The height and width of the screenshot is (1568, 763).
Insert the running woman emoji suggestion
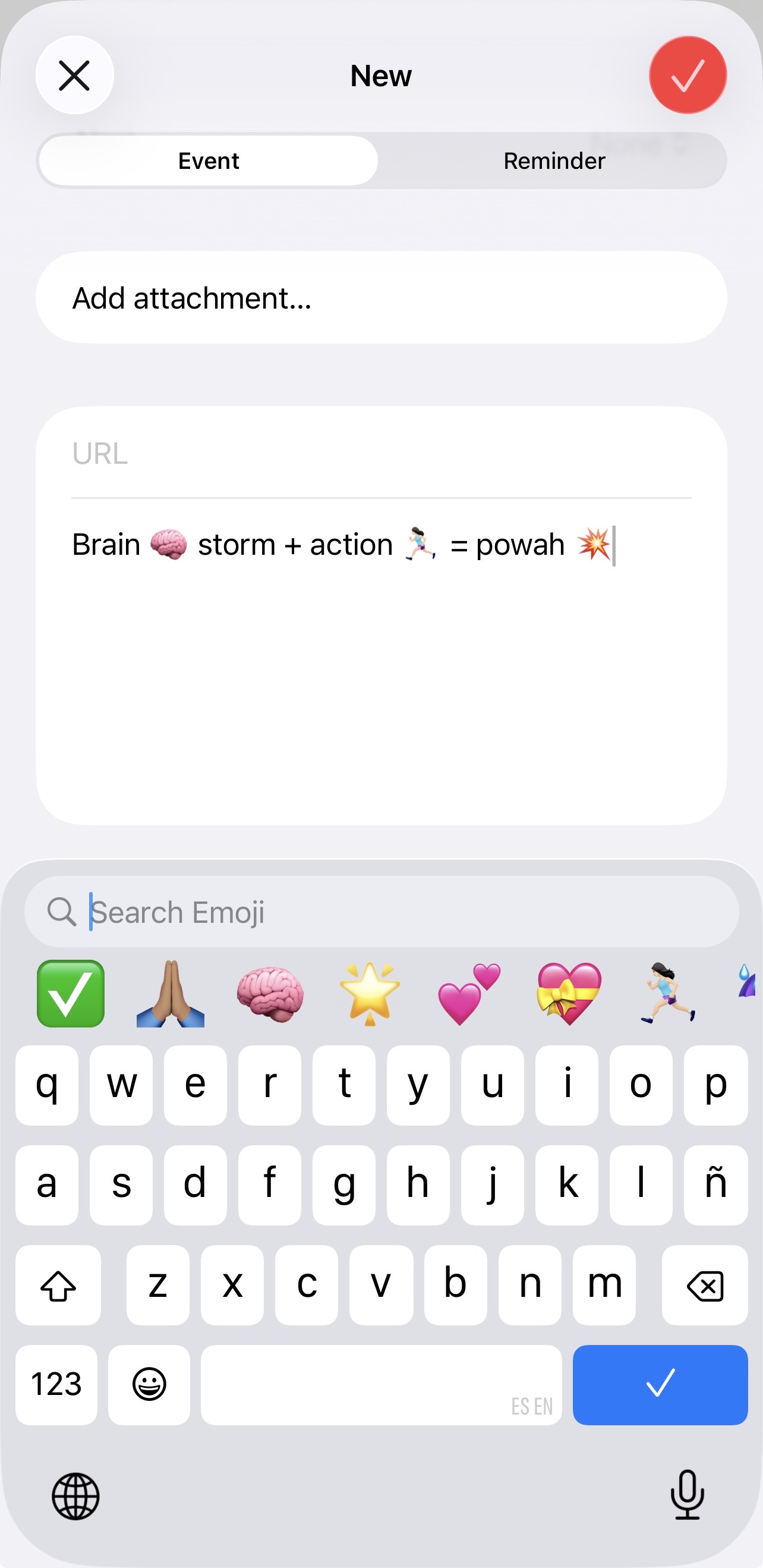pyautogui.click(x=667, y=994)
